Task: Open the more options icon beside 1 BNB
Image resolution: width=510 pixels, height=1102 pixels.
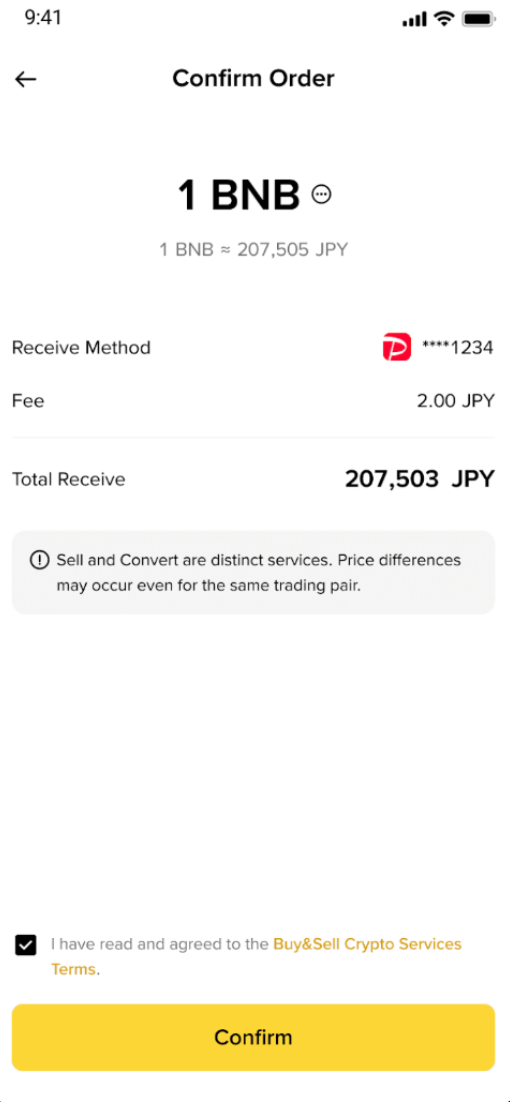Action: click(321, 195)
